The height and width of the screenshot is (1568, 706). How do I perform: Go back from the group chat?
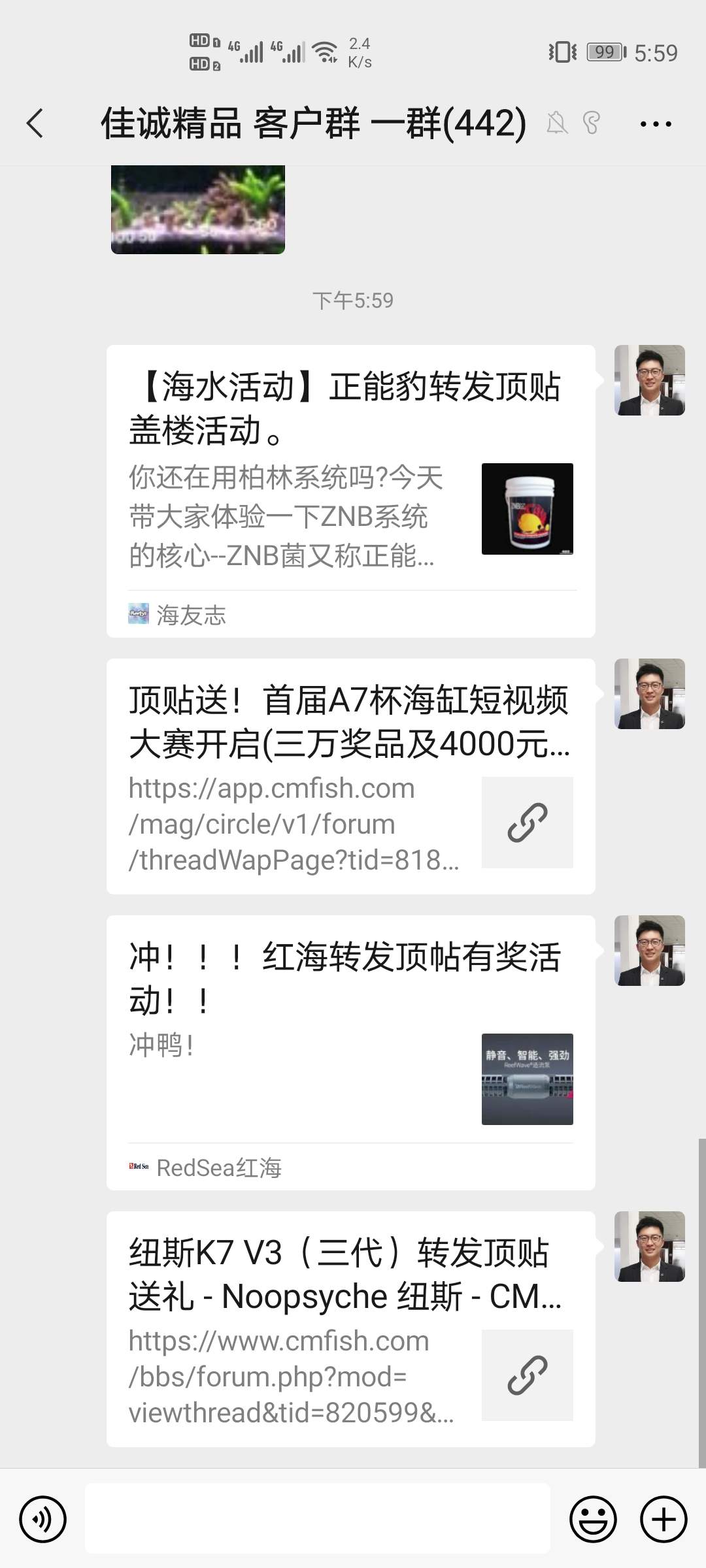pyautogui.click(x=35, y=123)
